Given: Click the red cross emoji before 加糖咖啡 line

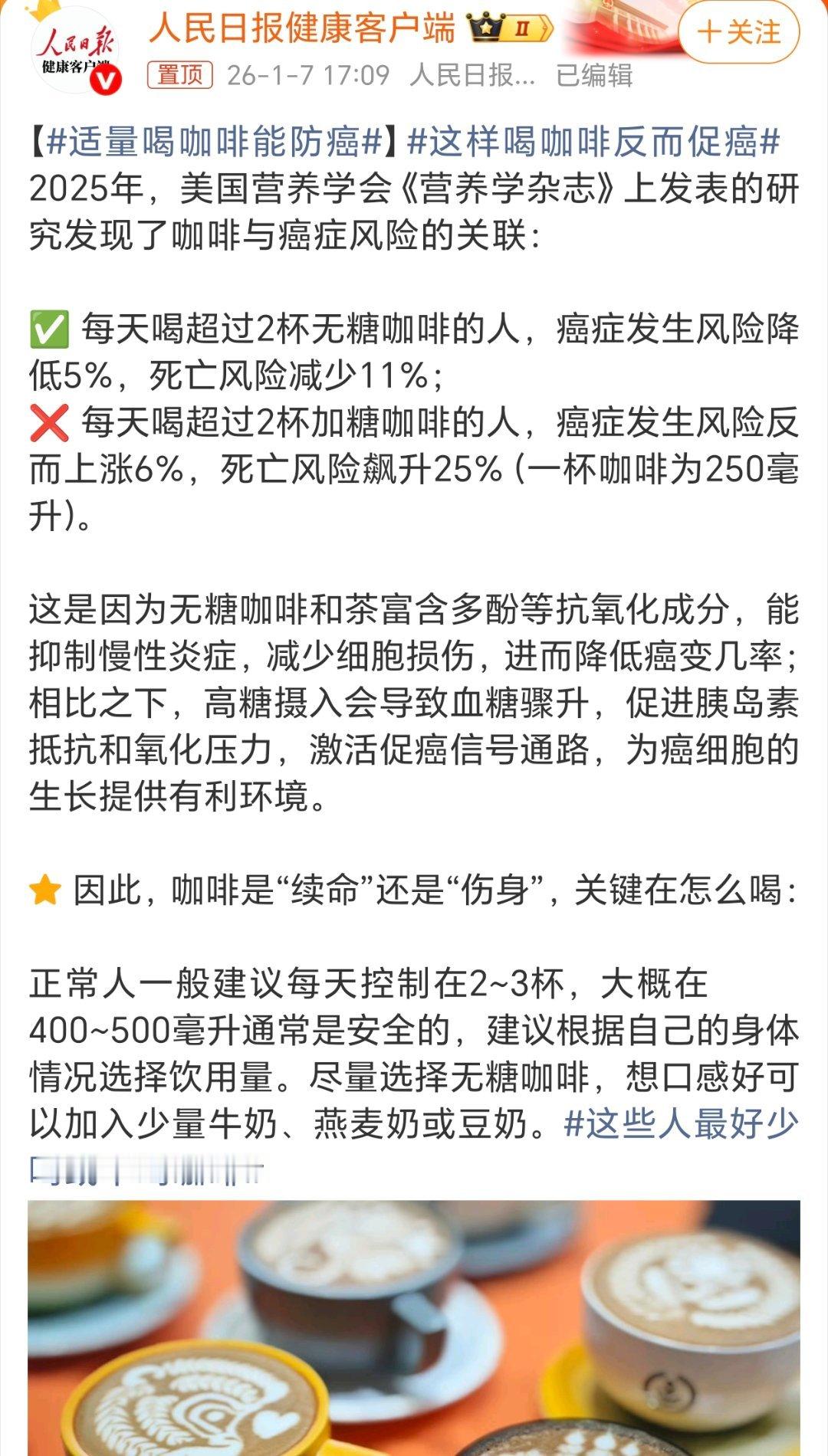Looking at the screenshot, I should [52, 420].
